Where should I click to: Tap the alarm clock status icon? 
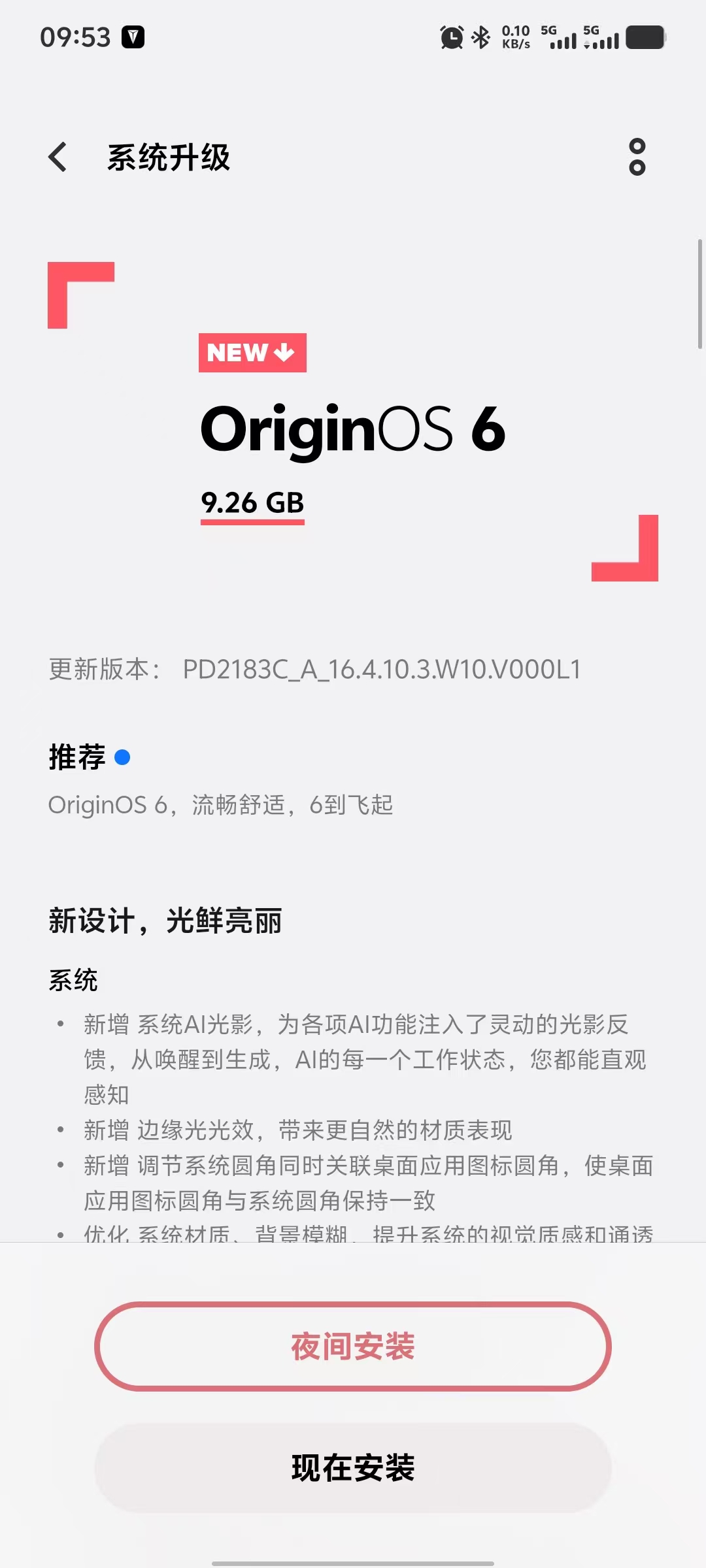coord(450,37)
